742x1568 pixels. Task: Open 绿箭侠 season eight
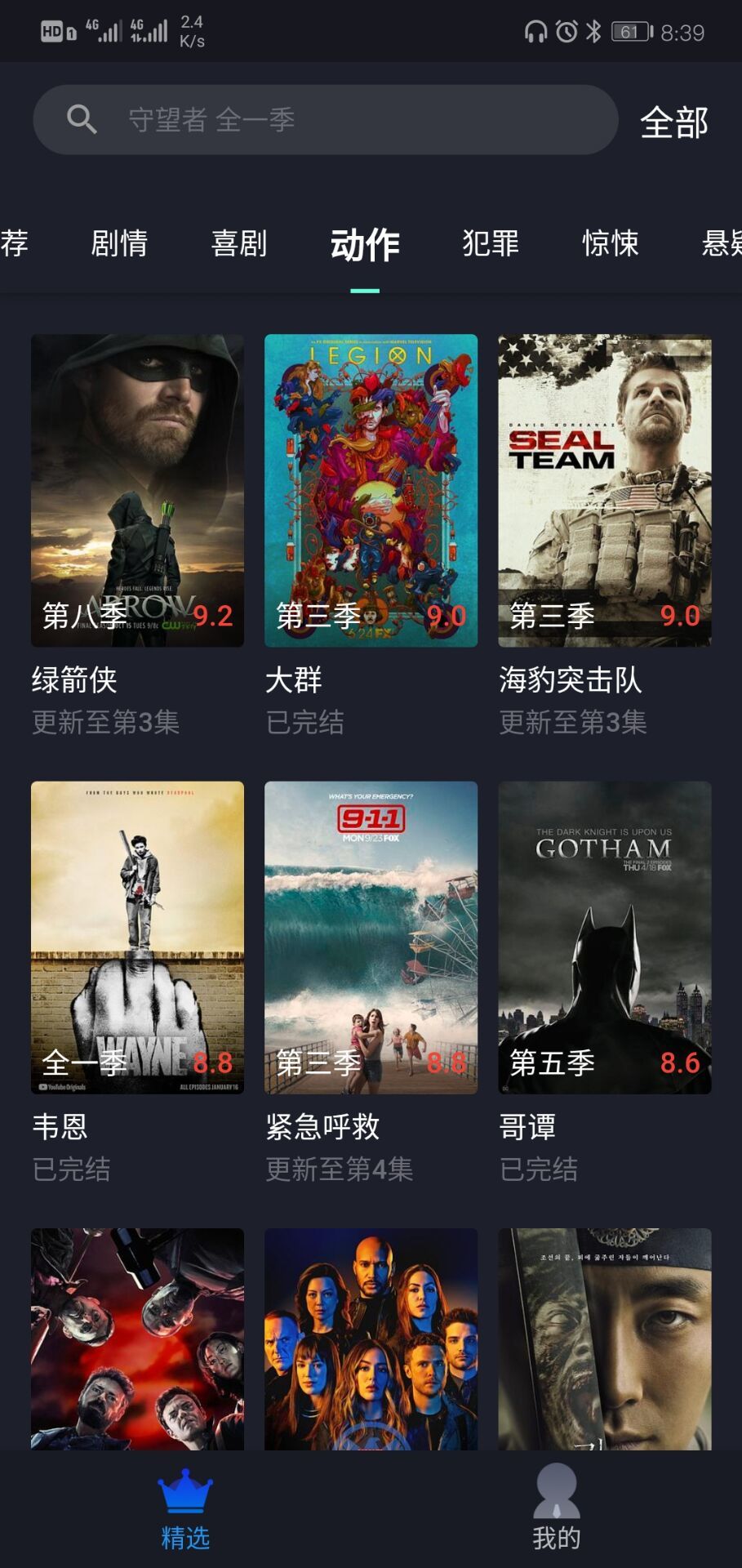[137, 491]
